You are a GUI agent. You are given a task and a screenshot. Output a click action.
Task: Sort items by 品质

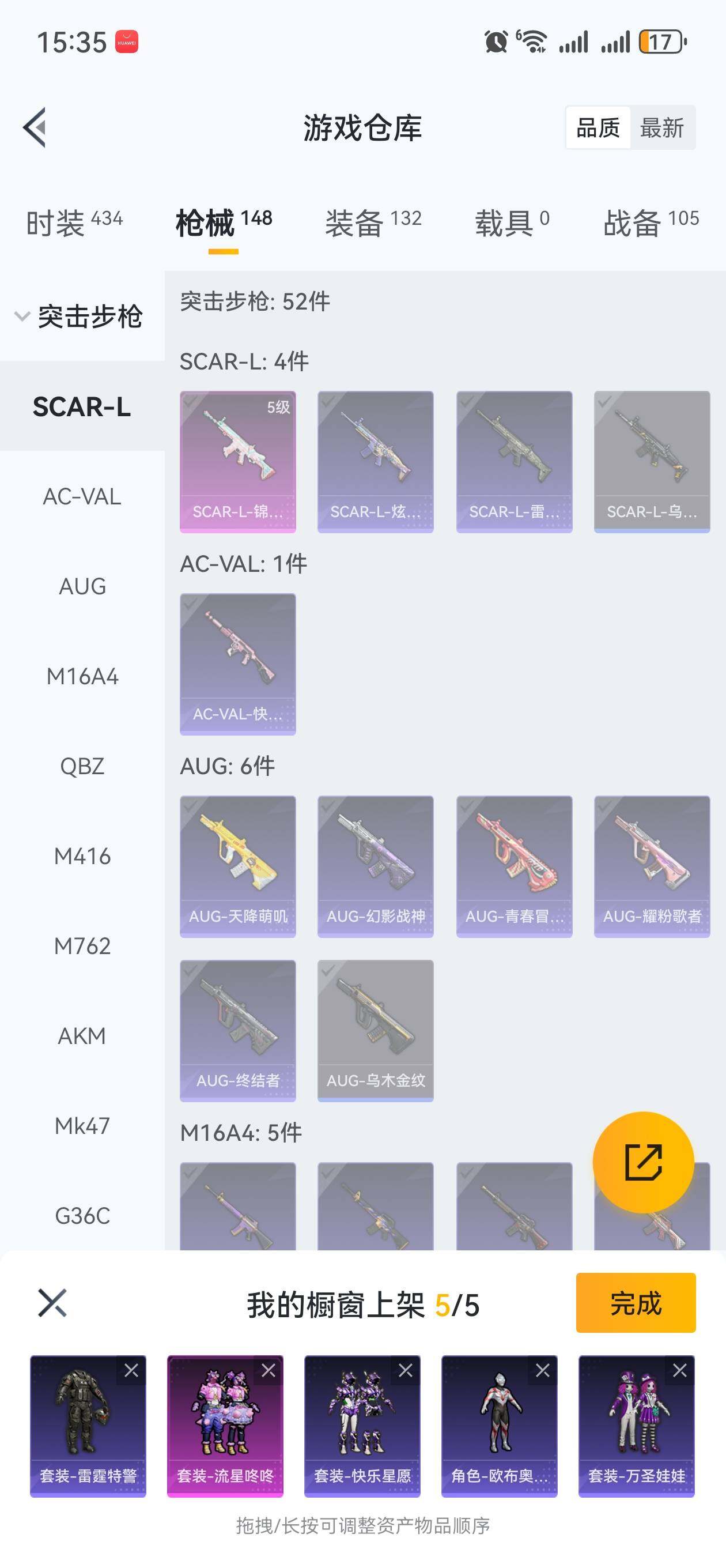point(598,128)
